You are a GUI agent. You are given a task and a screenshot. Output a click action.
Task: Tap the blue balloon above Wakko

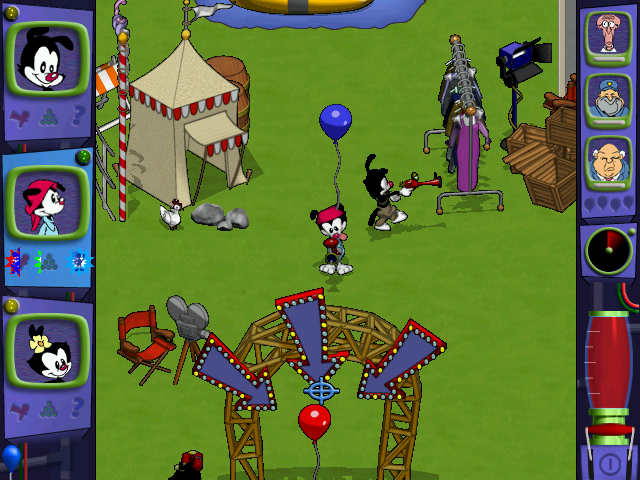click(335, 121)
